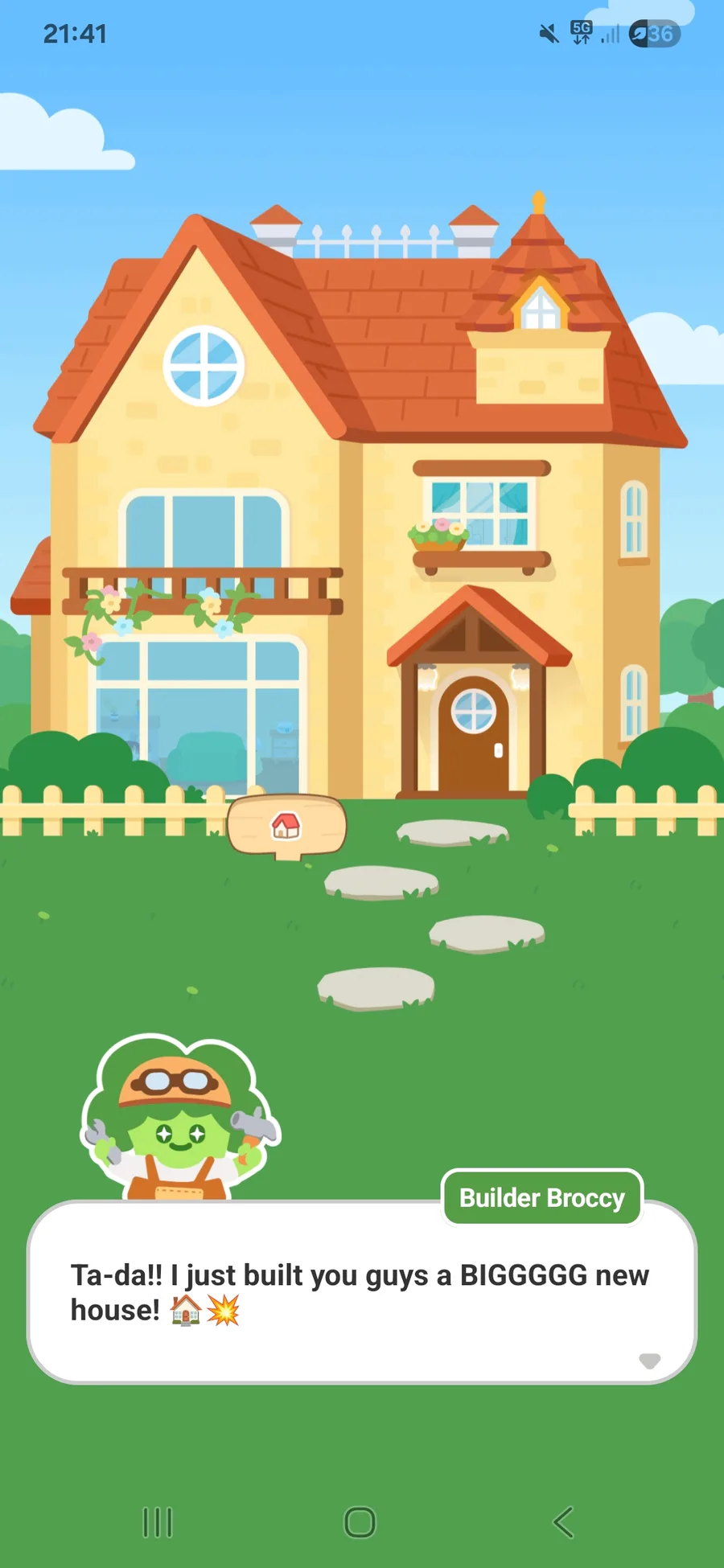Tap the dialogue continue arrow
Screen dimensions: 724x1568
(649, 1361)
